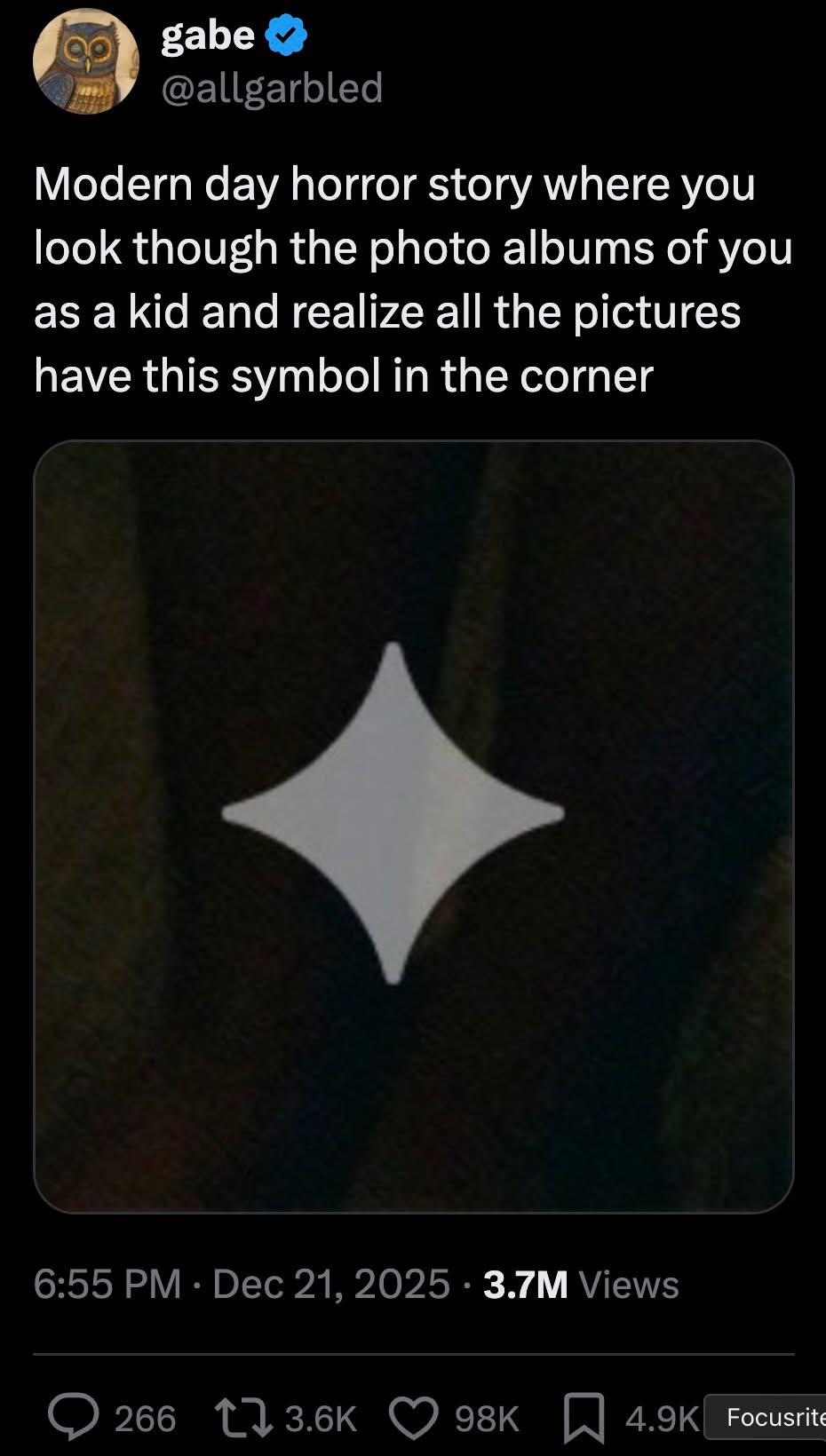826x1456 pixels.
Task: Bookmark this post
Action: pyautogui.click(x=585, y=1417)
